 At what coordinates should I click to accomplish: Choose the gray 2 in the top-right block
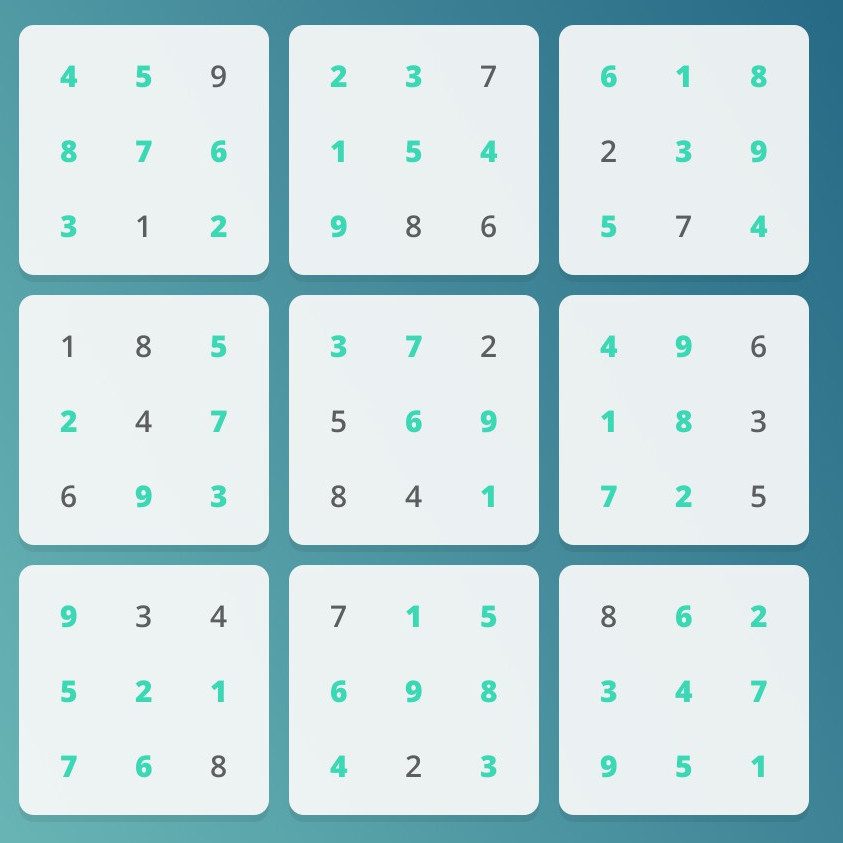[x=608, y=152]
